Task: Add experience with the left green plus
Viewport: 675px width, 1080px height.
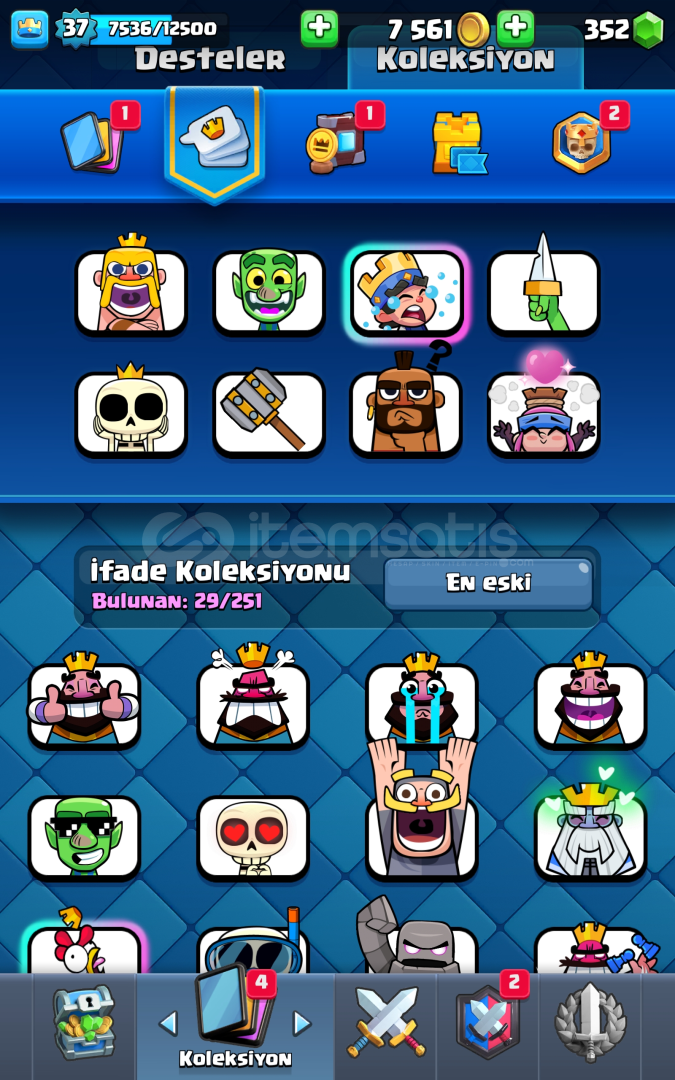Action: 319,28
